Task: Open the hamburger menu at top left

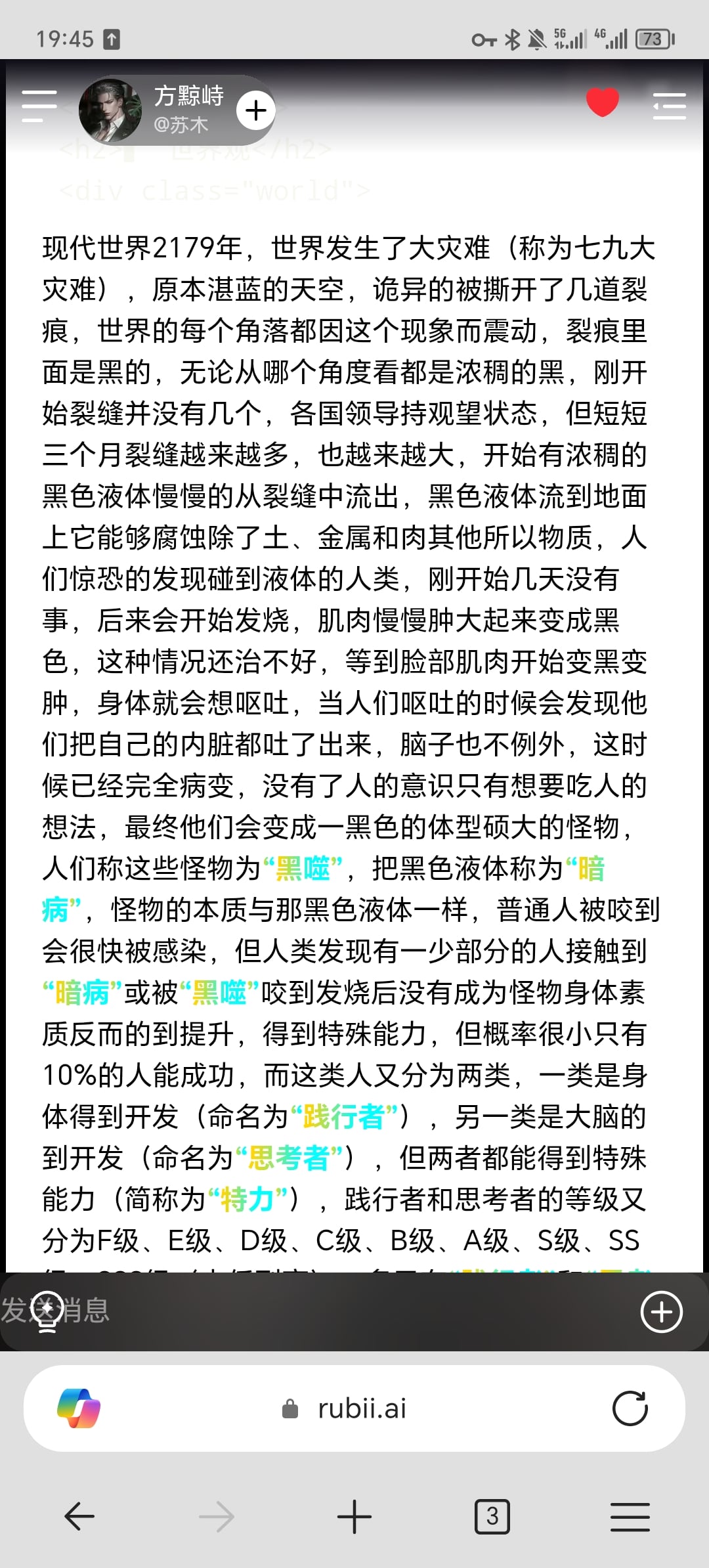Action: (x=39, y=106)
